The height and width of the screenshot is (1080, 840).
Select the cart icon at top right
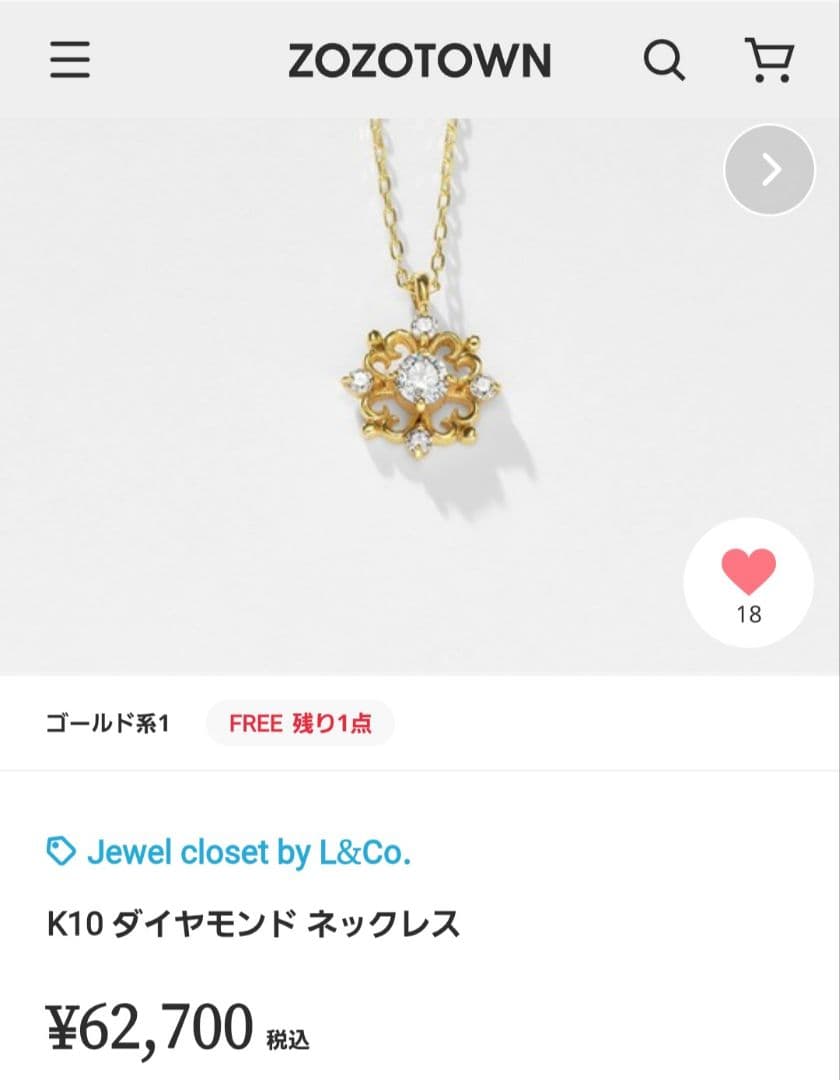click(x=768, y=60)
